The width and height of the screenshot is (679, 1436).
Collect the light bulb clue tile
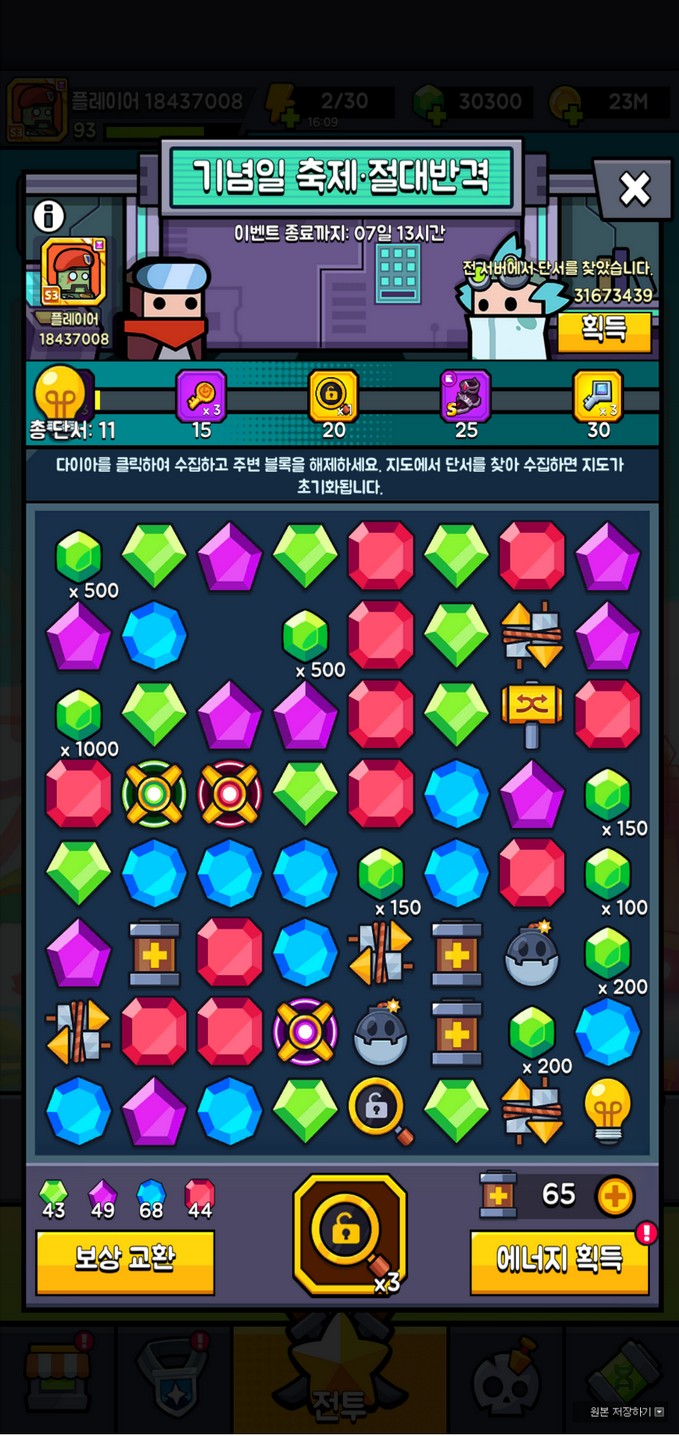click(608, 1109)
